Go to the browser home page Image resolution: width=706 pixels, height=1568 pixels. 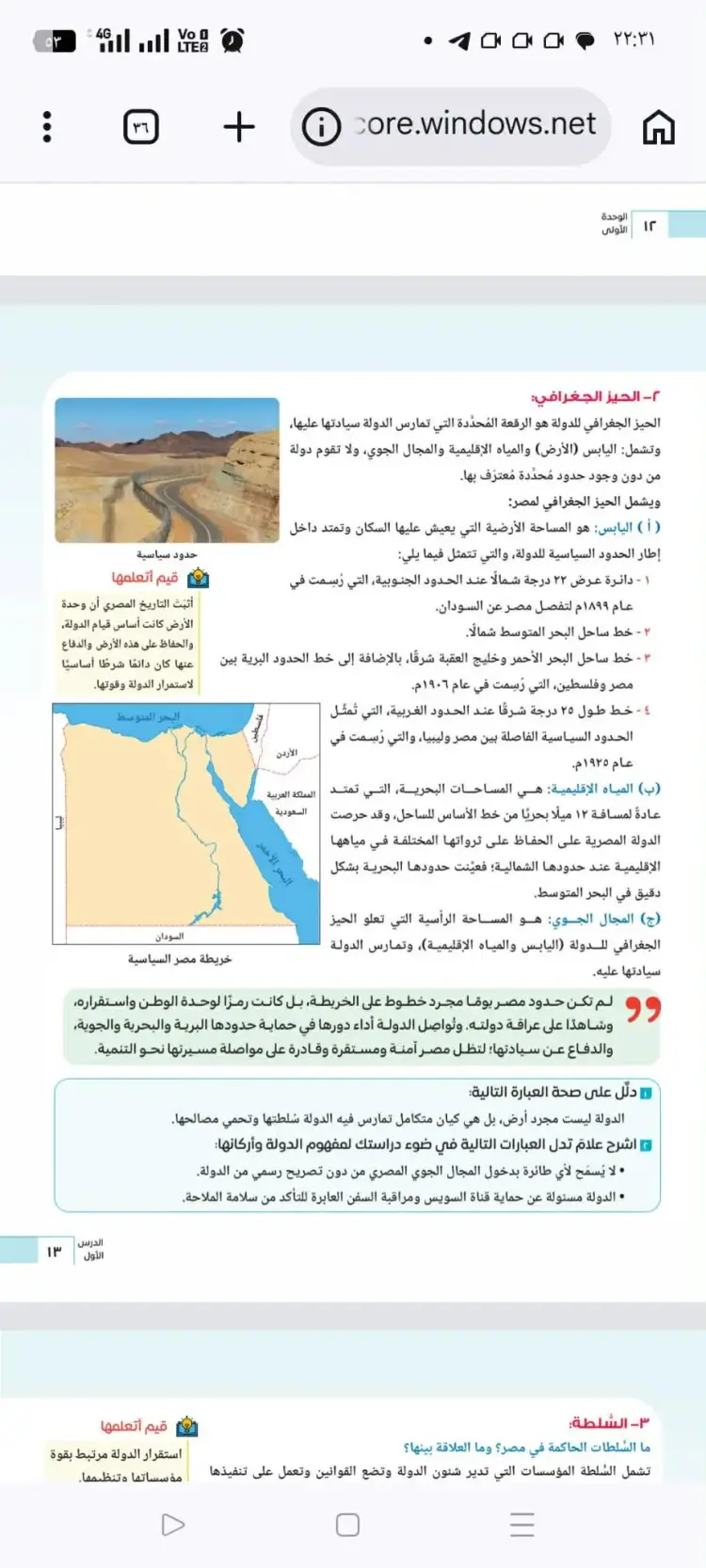pos(659,126)
